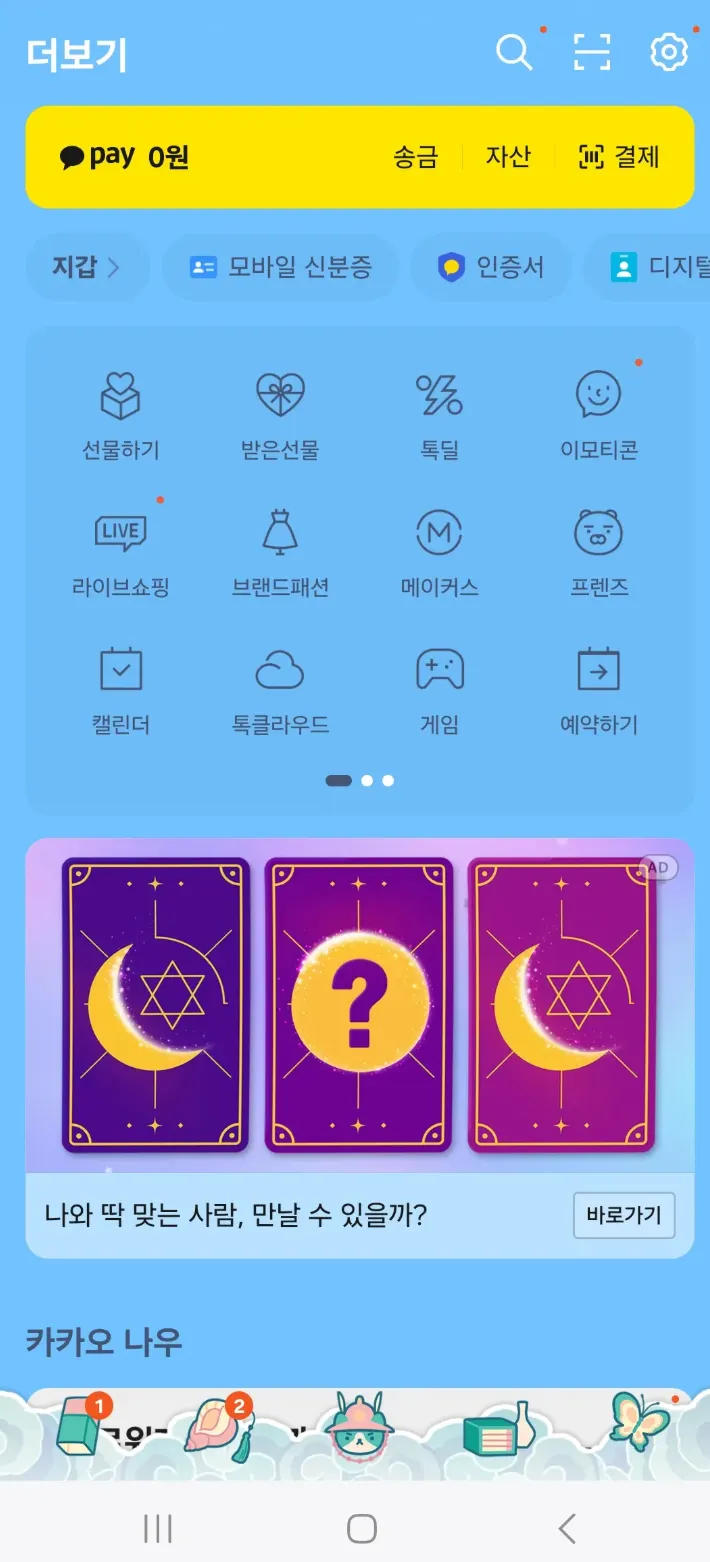Open the 지갑 wallet chip

[86, 267]
